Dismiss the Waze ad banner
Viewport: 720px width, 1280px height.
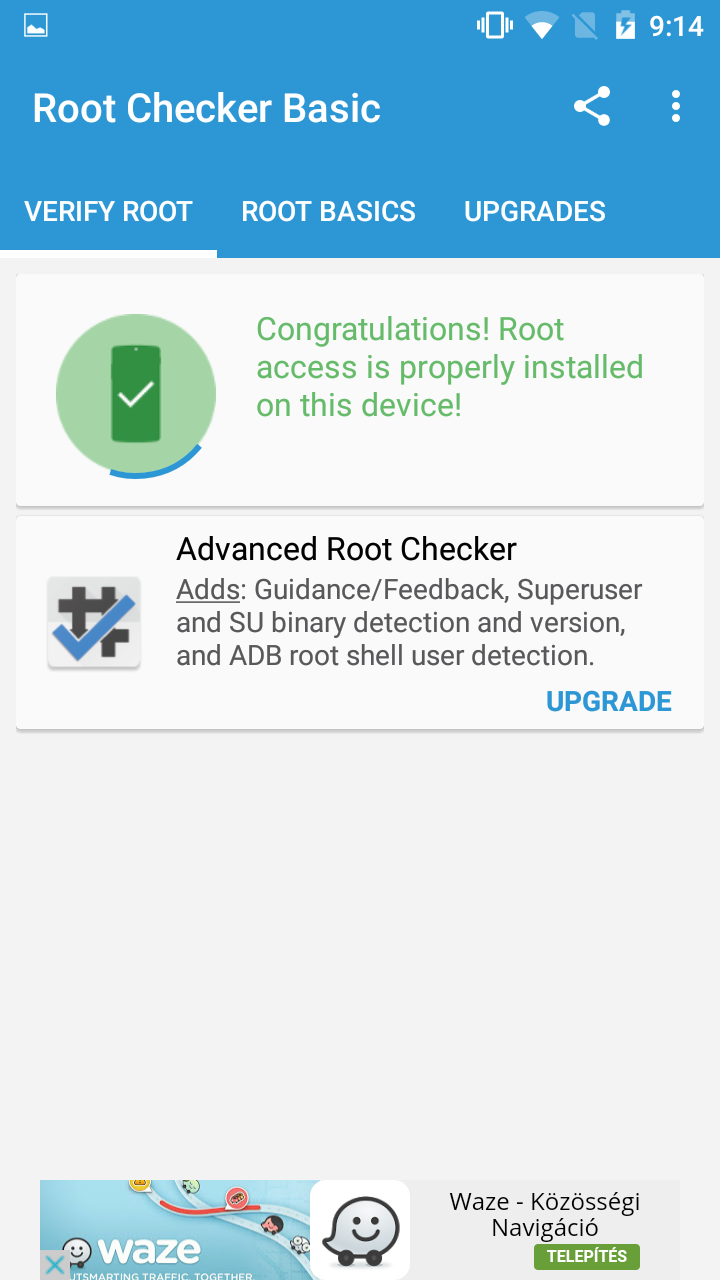click(x=55, y=1265)
